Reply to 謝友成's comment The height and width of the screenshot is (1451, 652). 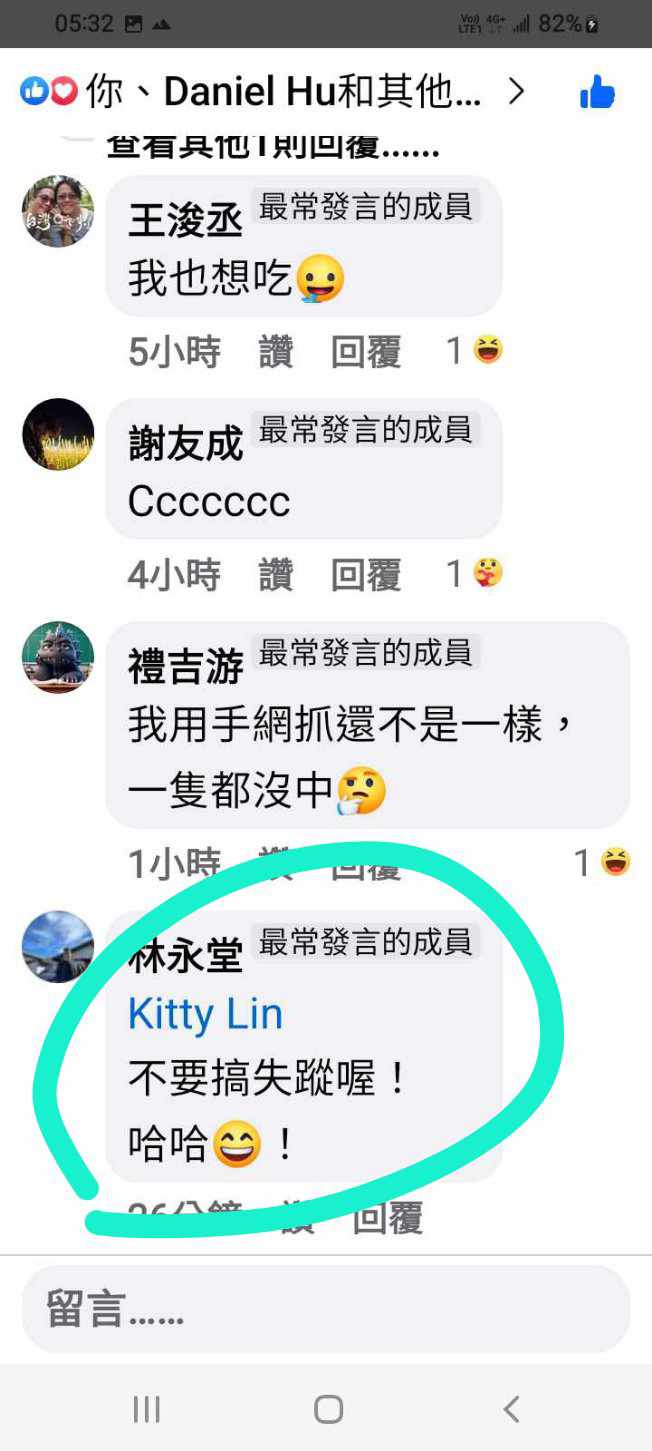(365, 574)
